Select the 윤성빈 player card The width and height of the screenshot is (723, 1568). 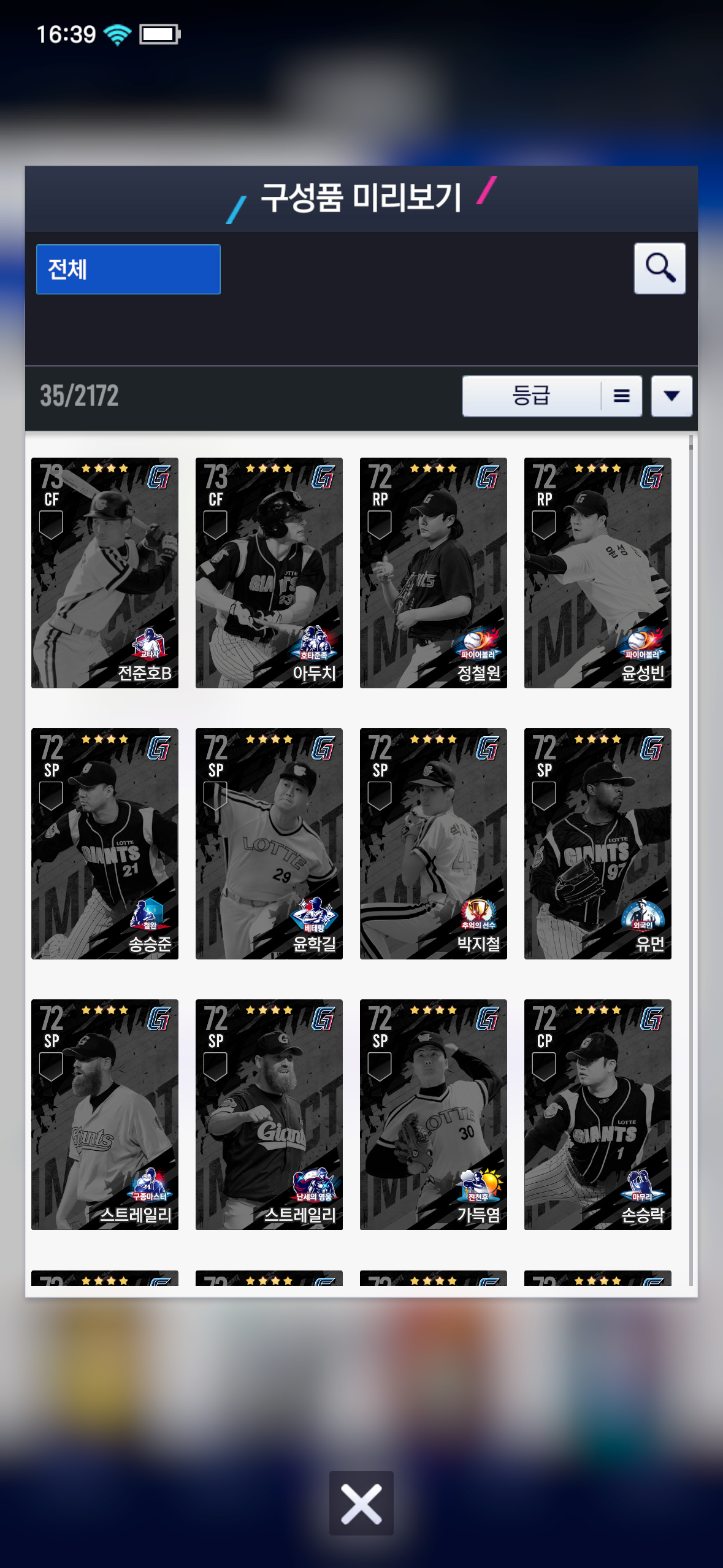click(598, 572)
